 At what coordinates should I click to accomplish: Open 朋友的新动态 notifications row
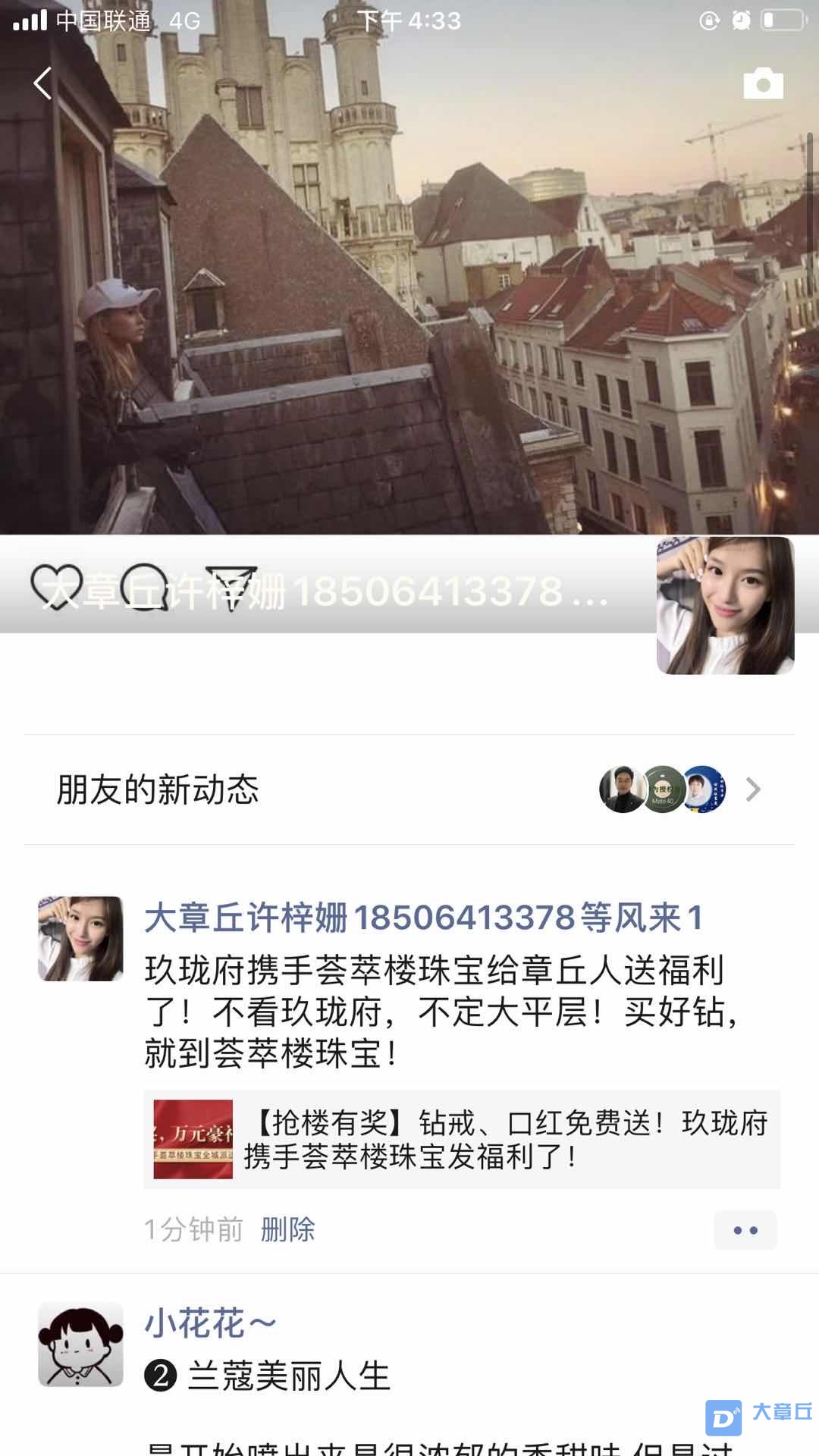tap(409, 789)
